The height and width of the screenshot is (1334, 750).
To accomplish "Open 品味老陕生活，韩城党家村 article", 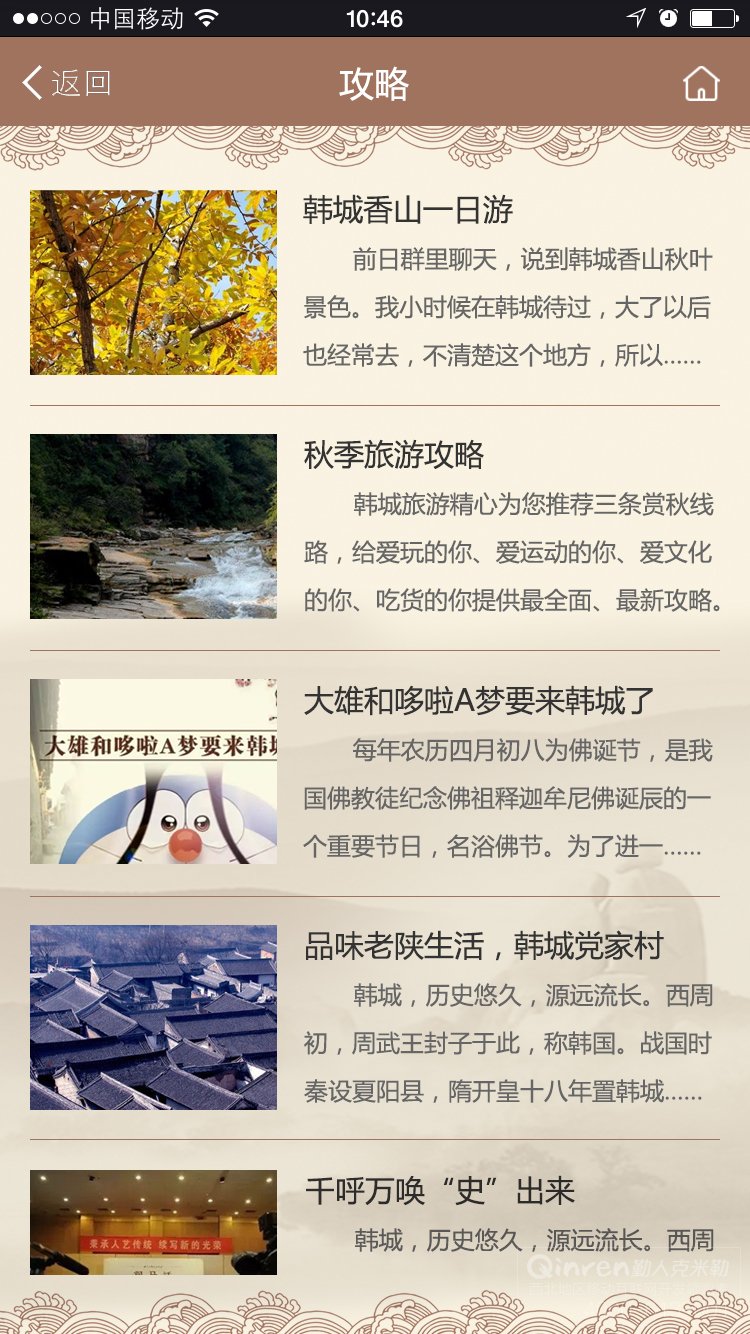I will click(375, 1017).
